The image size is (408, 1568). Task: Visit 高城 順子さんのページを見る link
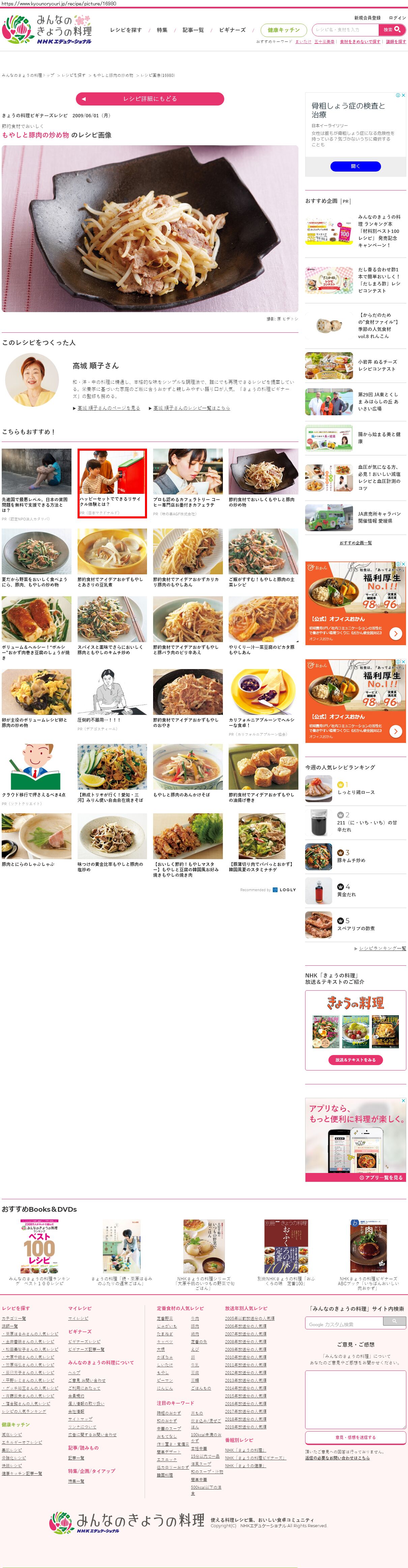coord(108,408)
